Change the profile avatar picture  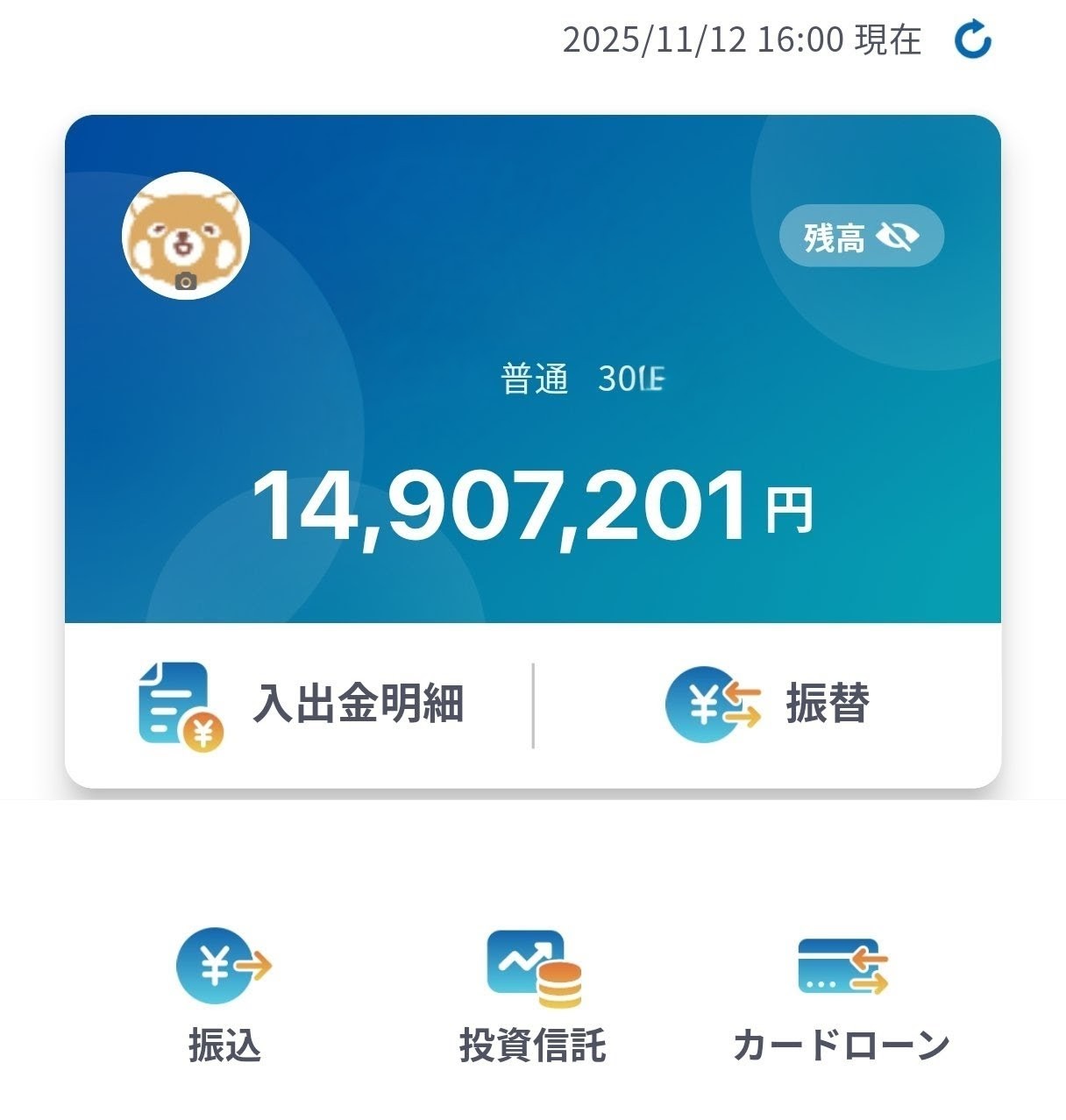click(186, 237)
